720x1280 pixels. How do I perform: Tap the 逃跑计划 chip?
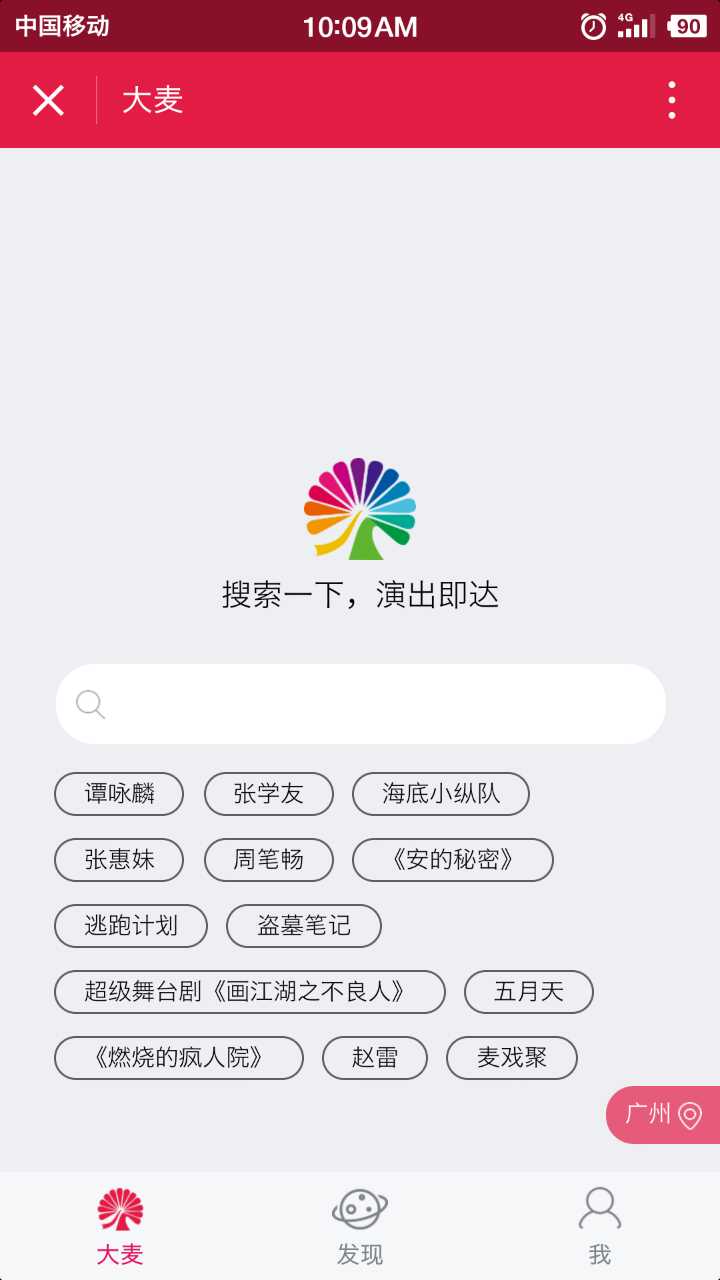click(x=131, y=926)
